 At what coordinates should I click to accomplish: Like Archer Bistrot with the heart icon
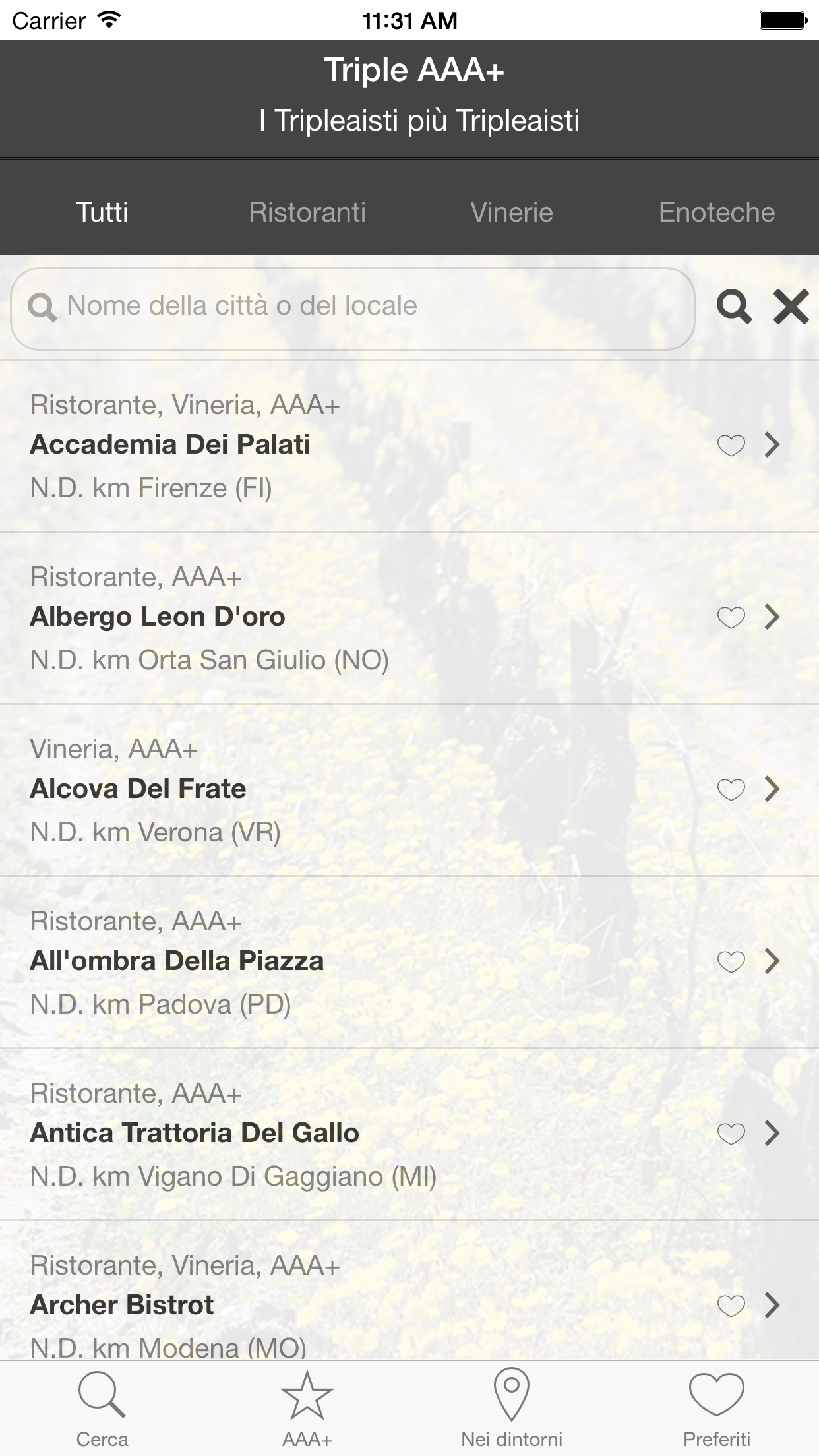click(731, 1306)
